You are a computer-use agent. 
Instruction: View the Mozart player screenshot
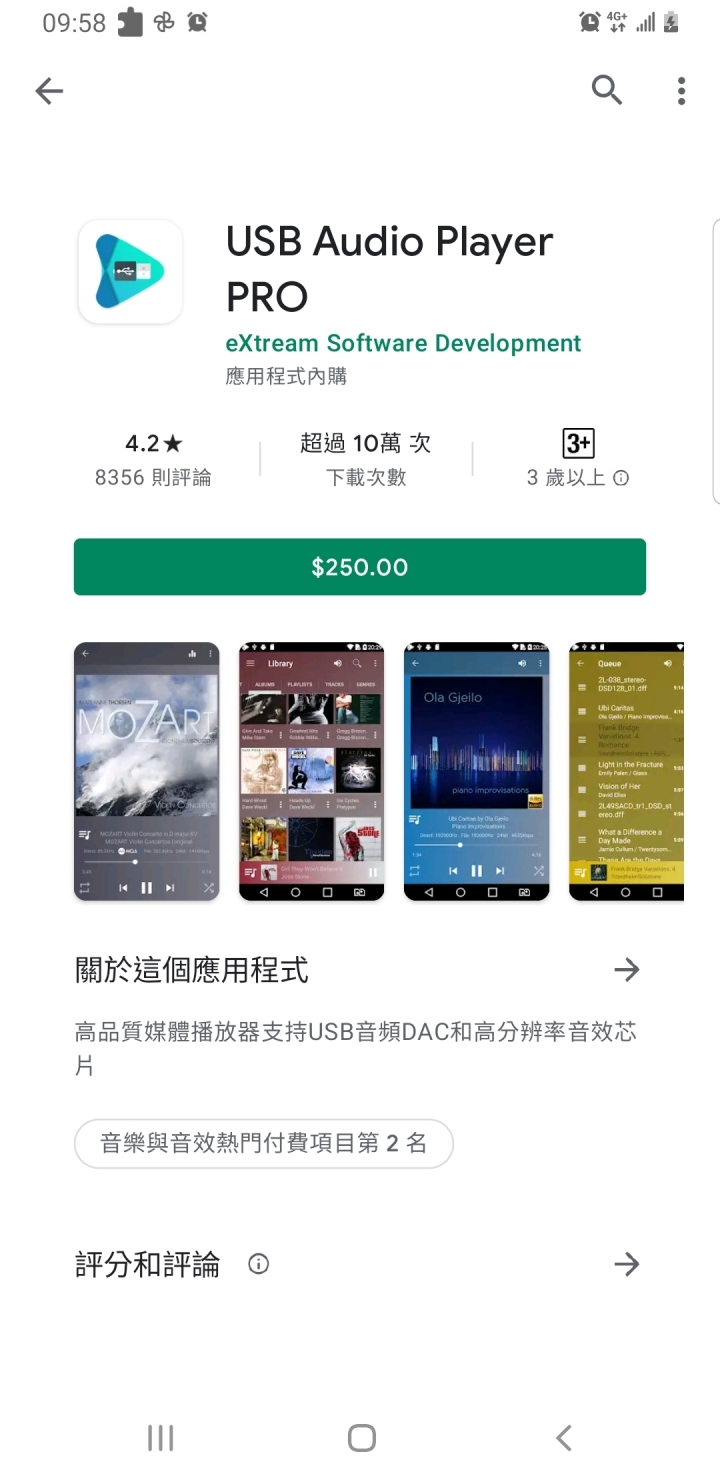pyautogui.click(x=147, y=771)
